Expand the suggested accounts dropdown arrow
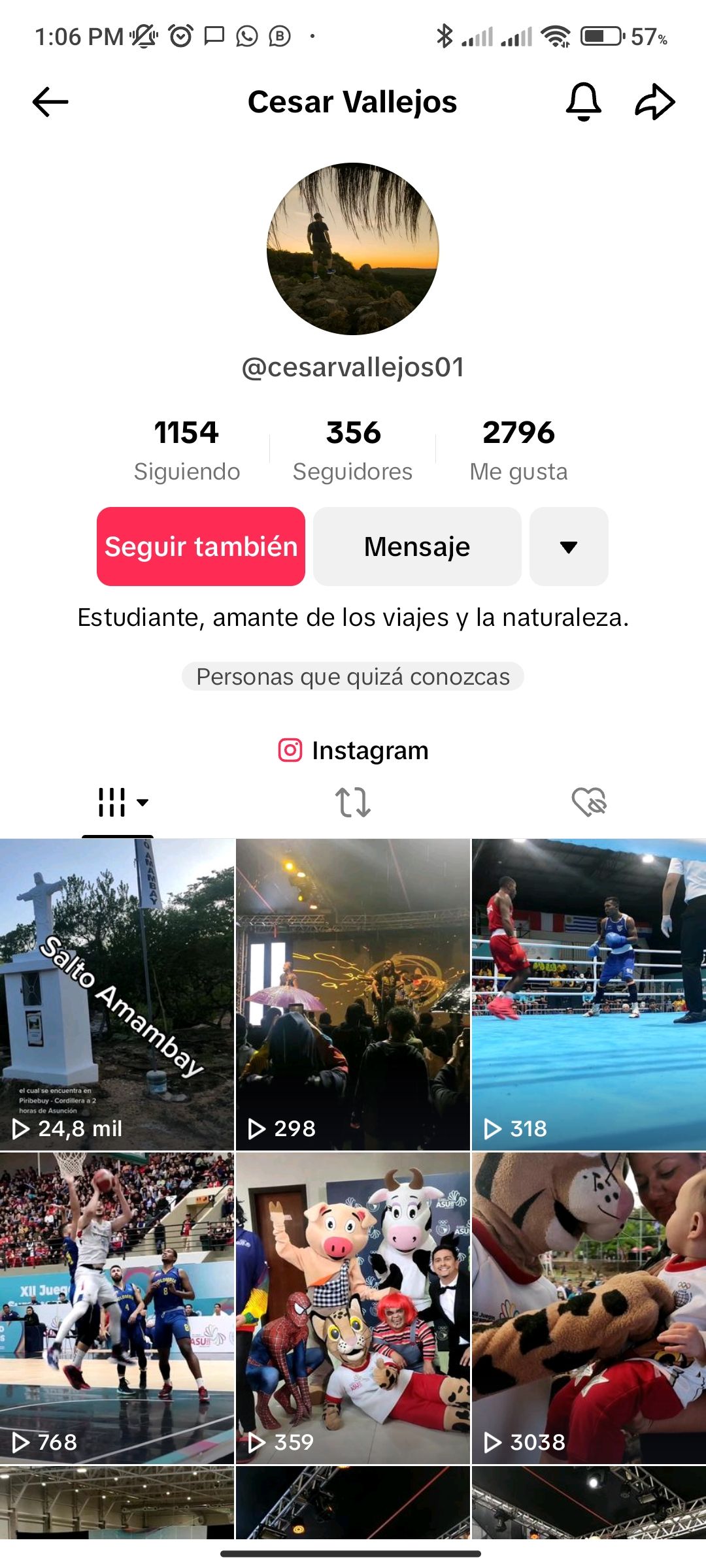Screen dimensions: 706x1568 pos(569,546)
